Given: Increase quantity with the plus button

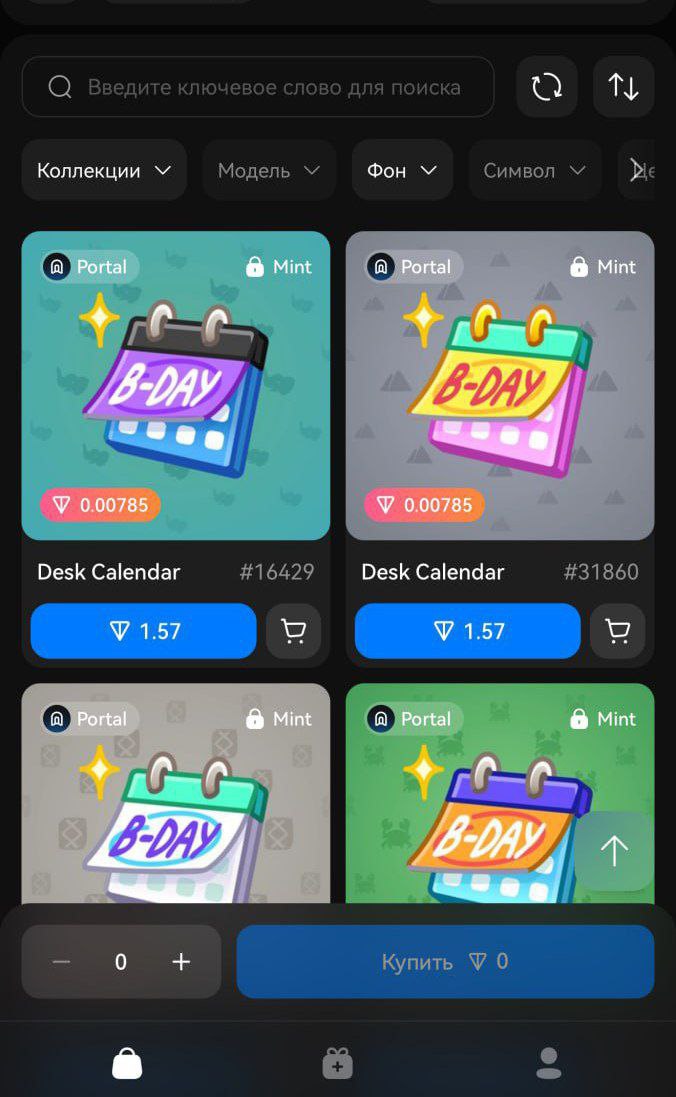Looking at the screenshot, I should 181,962.
